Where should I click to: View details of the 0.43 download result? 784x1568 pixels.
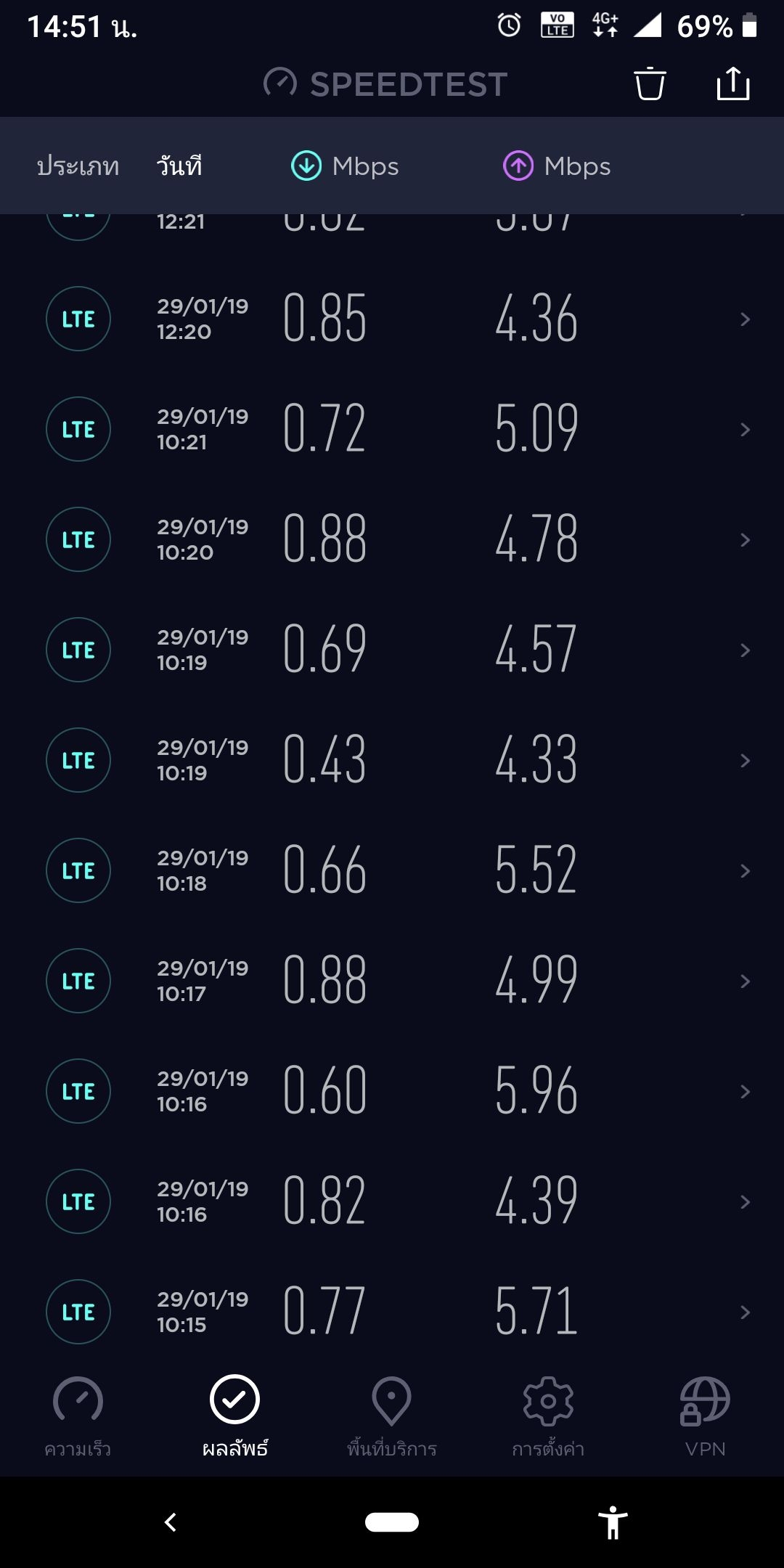coord(392,760)
